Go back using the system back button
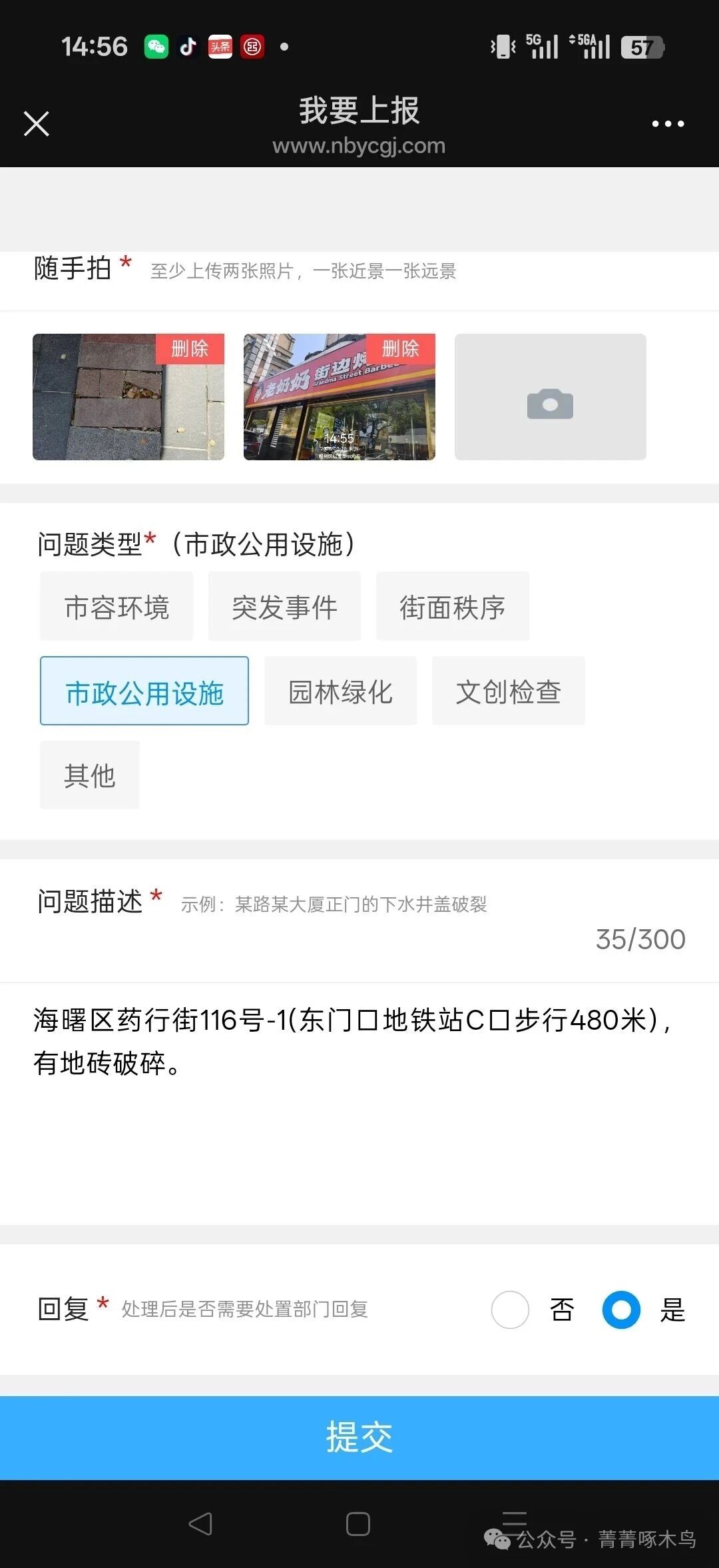This screenshot has height=1568, width=719. pos(200,1524)
